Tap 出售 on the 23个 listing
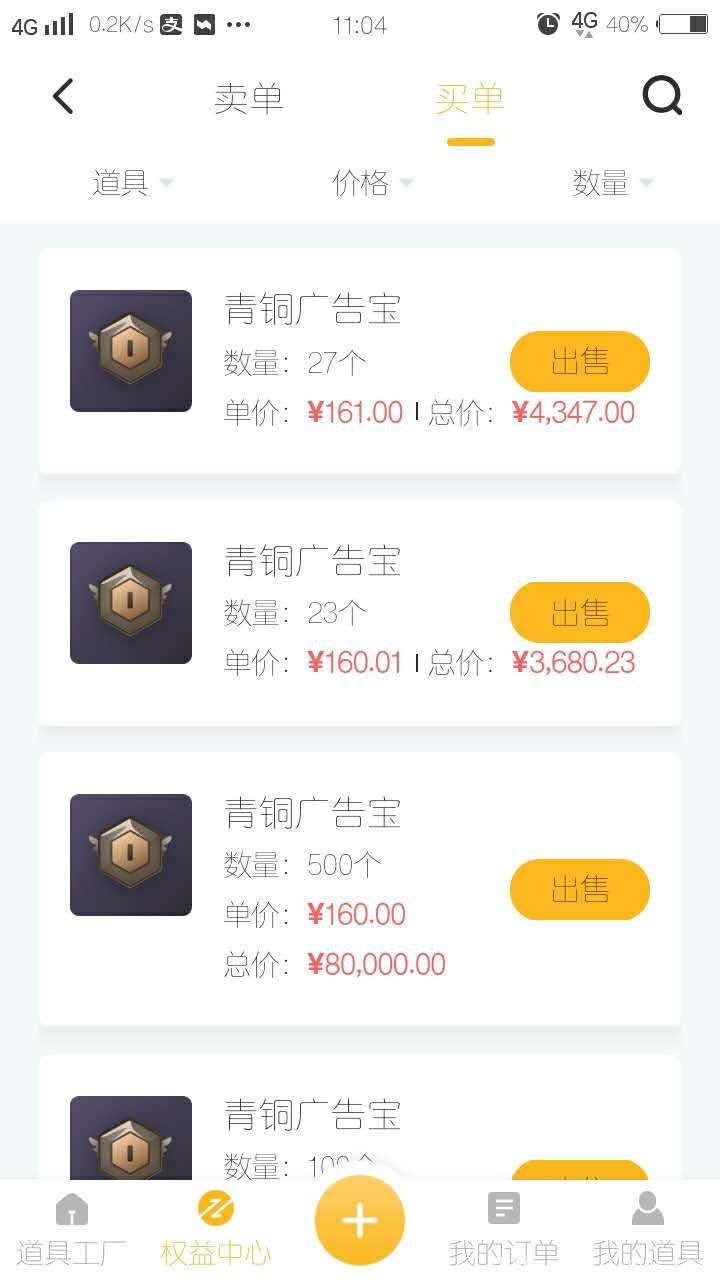720x1280 pixels. point(579,613)
